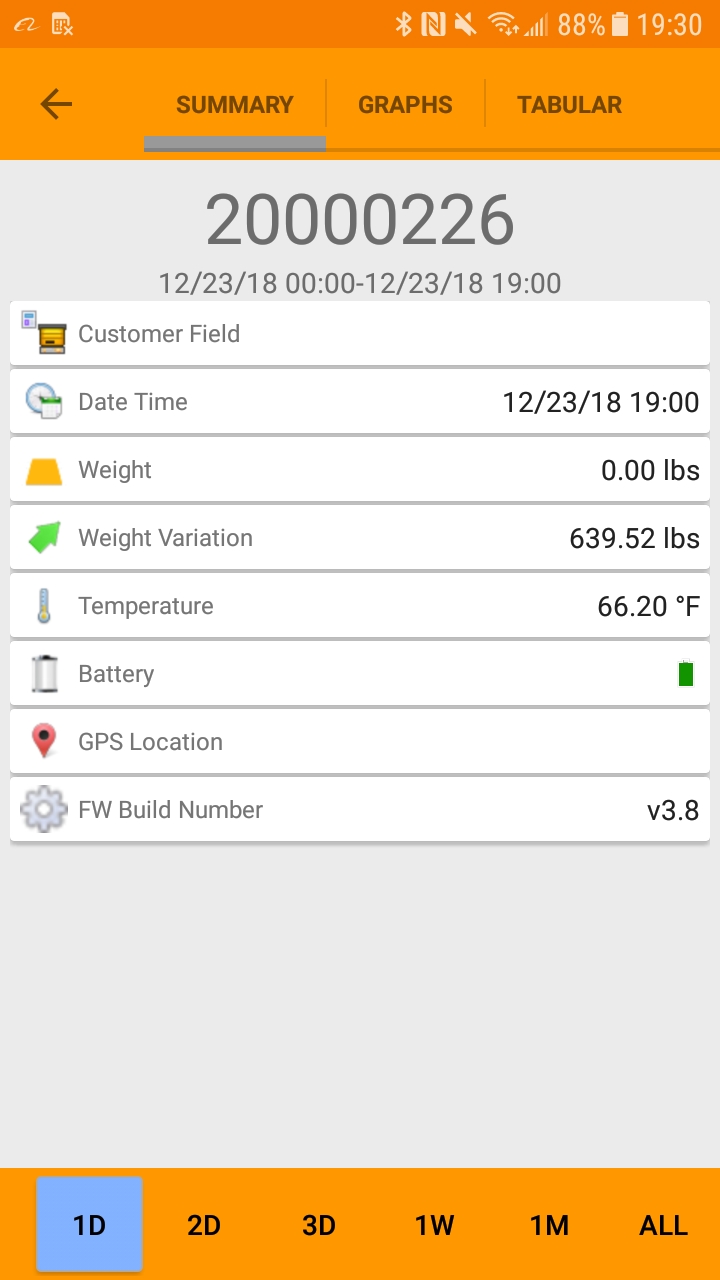Switch to the Tabular tab
This screenshot has width=720, height=1280.
[x=569, y=104]
